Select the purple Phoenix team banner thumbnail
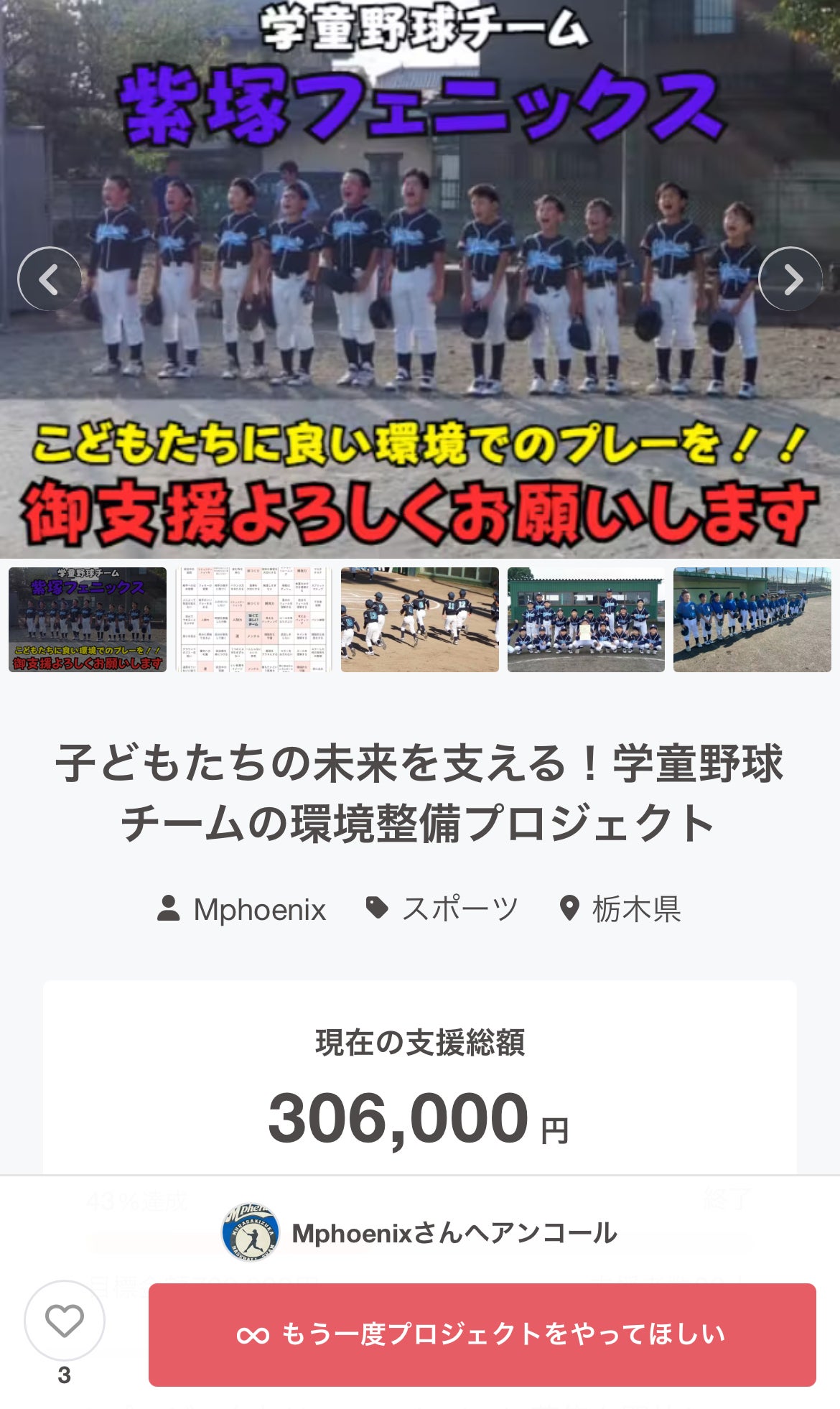 pyautogui.click(x=88, y=620)
